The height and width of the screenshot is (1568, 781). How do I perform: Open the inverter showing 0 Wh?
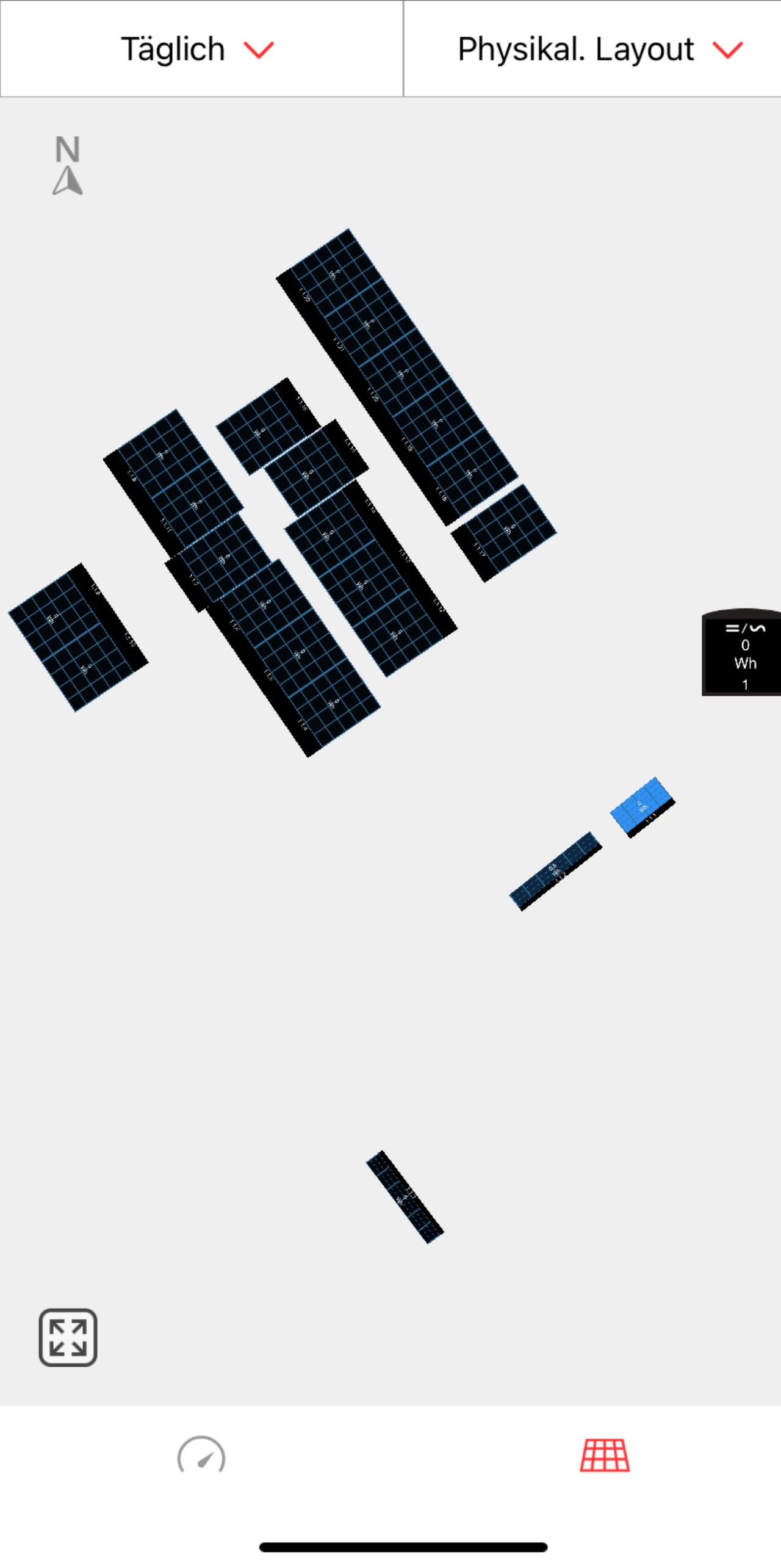(x=741, y=652)
